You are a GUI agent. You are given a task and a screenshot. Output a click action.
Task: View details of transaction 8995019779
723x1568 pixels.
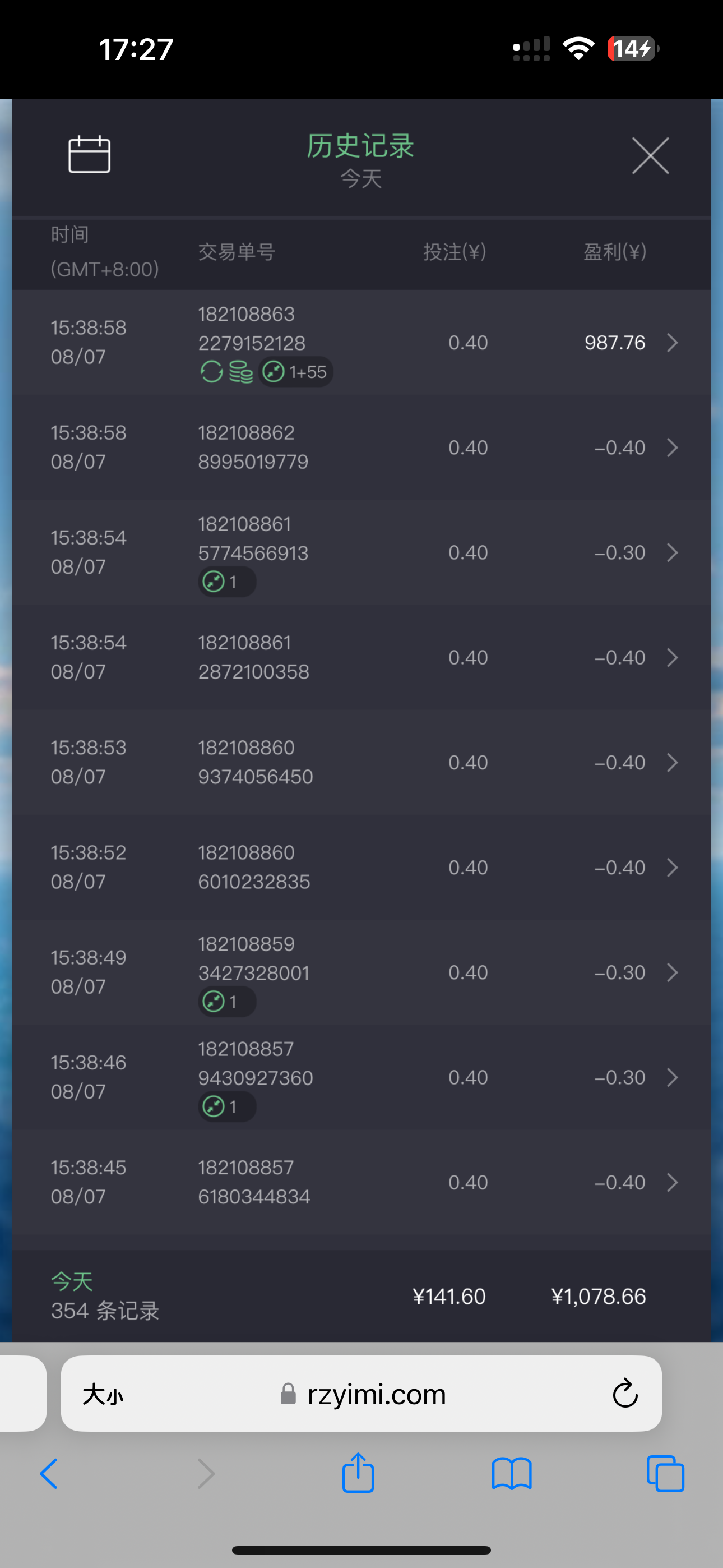(672, 448)
